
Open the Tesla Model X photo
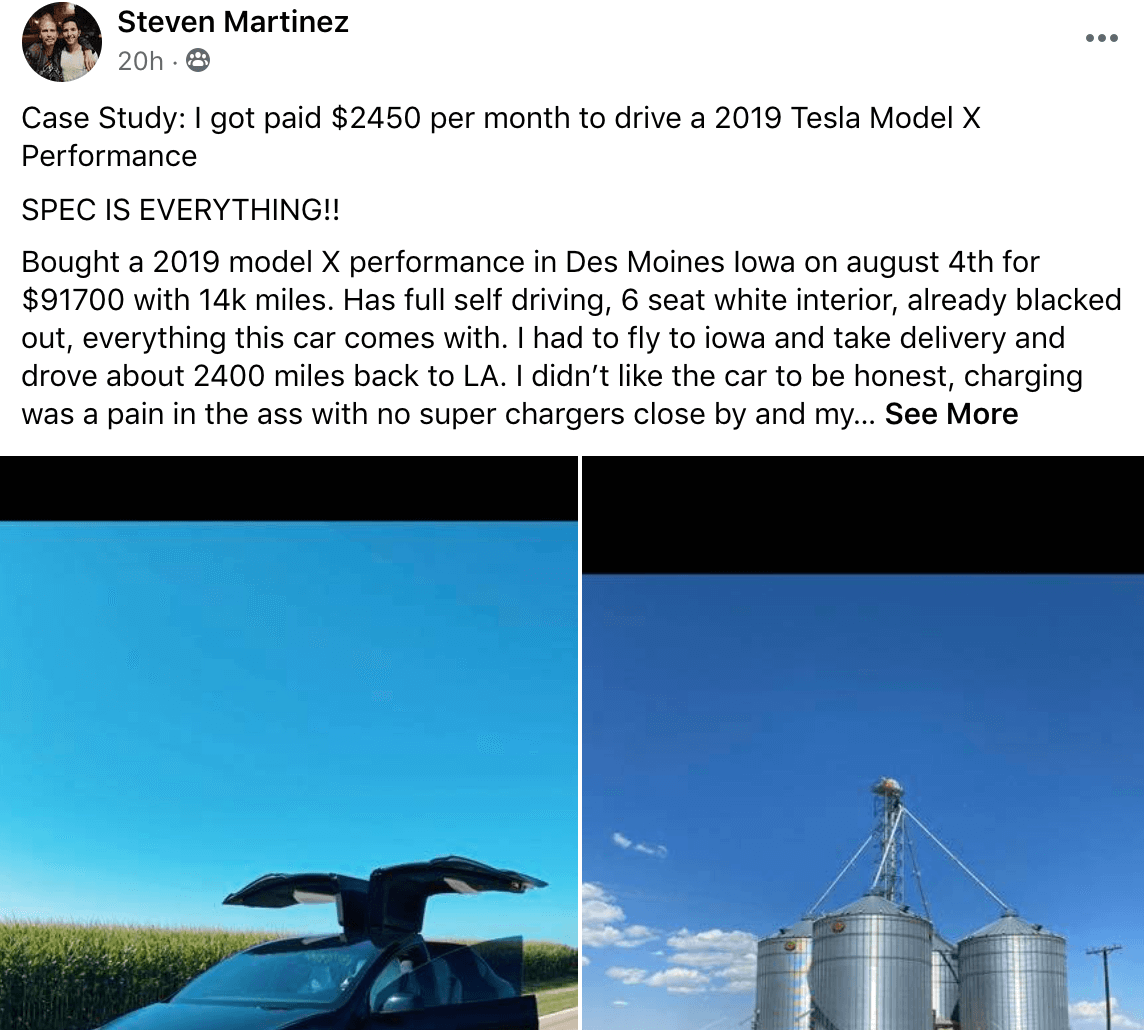(x=289, y=760)
